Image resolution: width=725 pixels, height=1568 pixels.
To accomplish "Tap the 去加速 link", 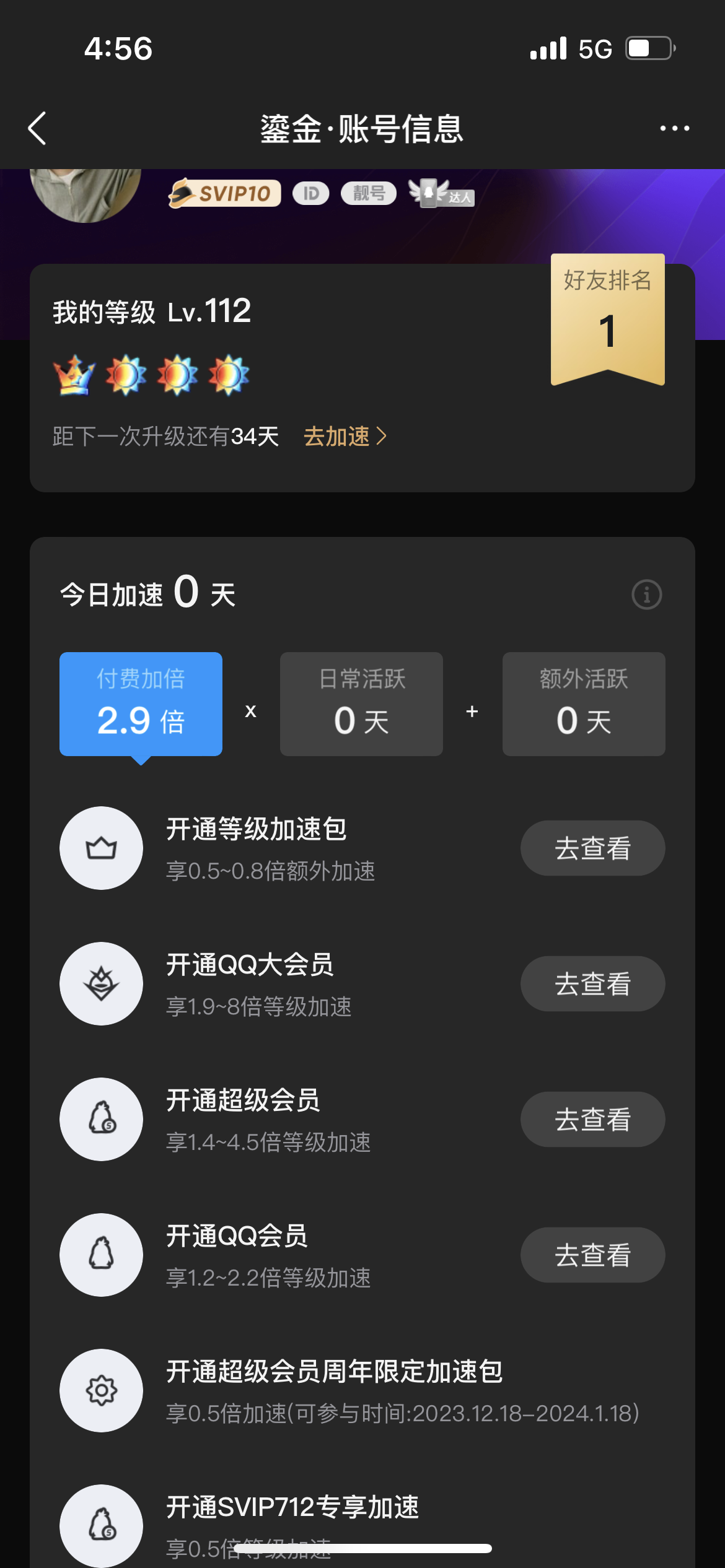I will coord(345,437).
